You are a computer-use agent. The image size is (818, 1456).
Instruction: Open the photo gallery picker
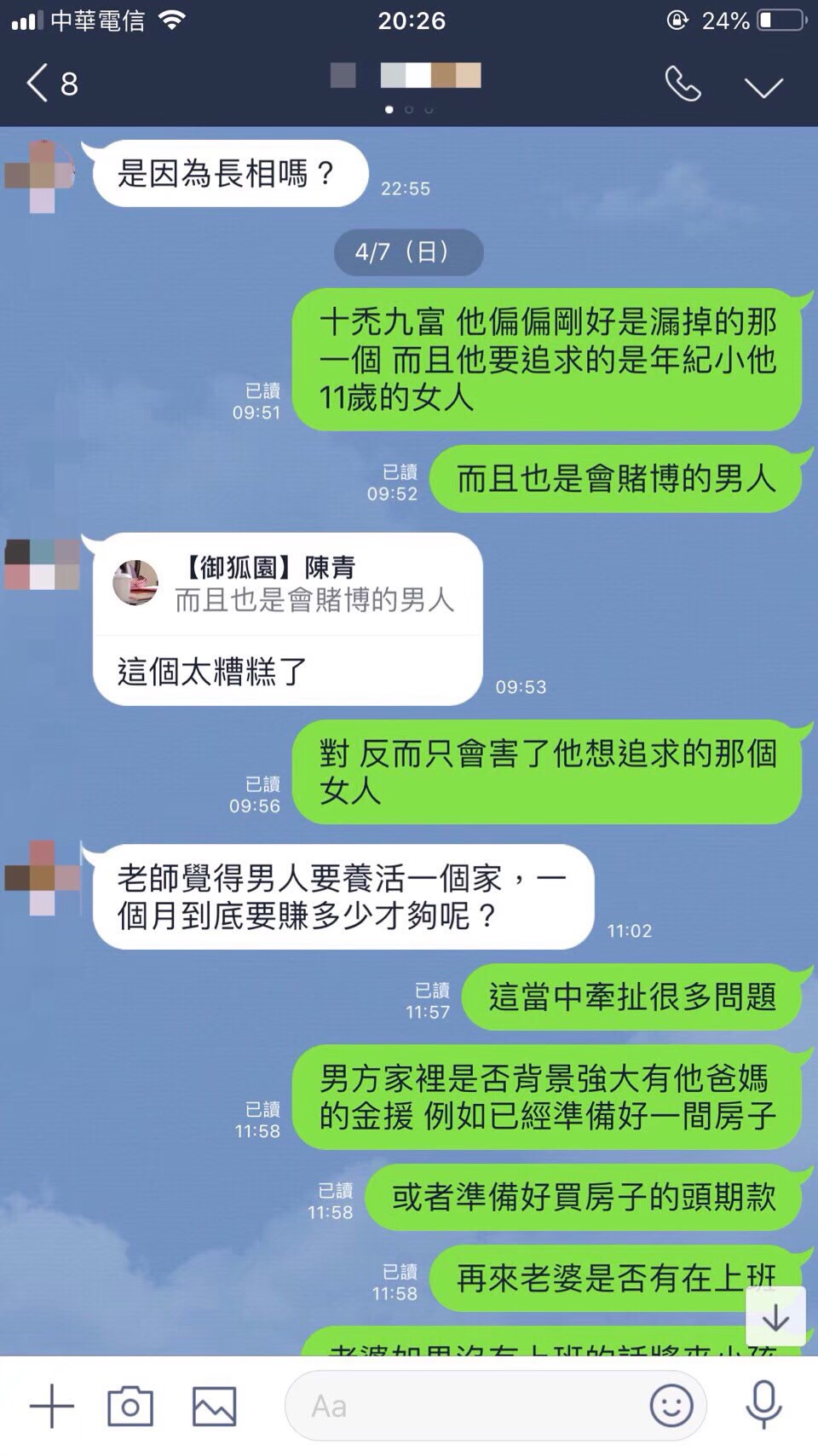pyautogui.click(x=214, y=1406)
